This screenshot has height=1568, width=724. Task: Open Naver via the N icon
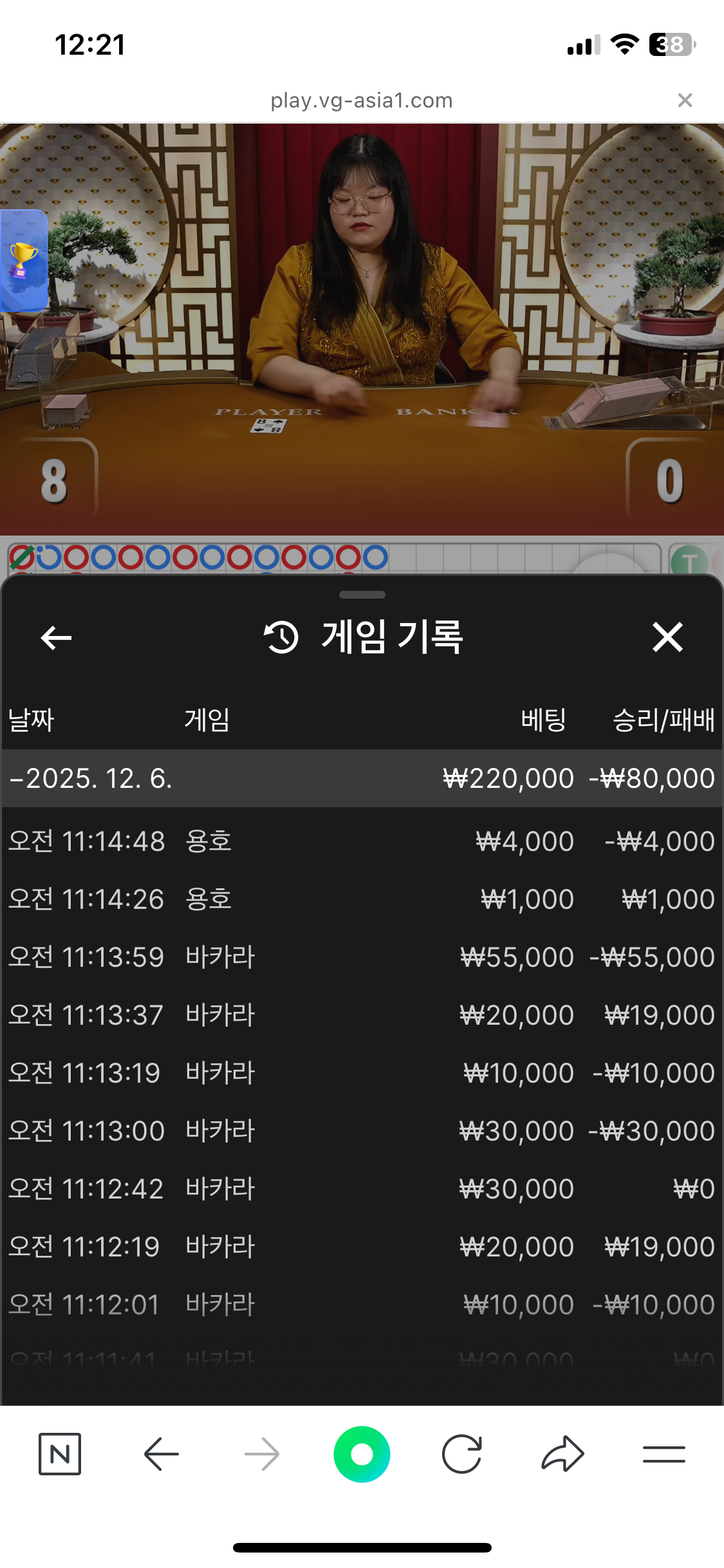pos(60,1455)
